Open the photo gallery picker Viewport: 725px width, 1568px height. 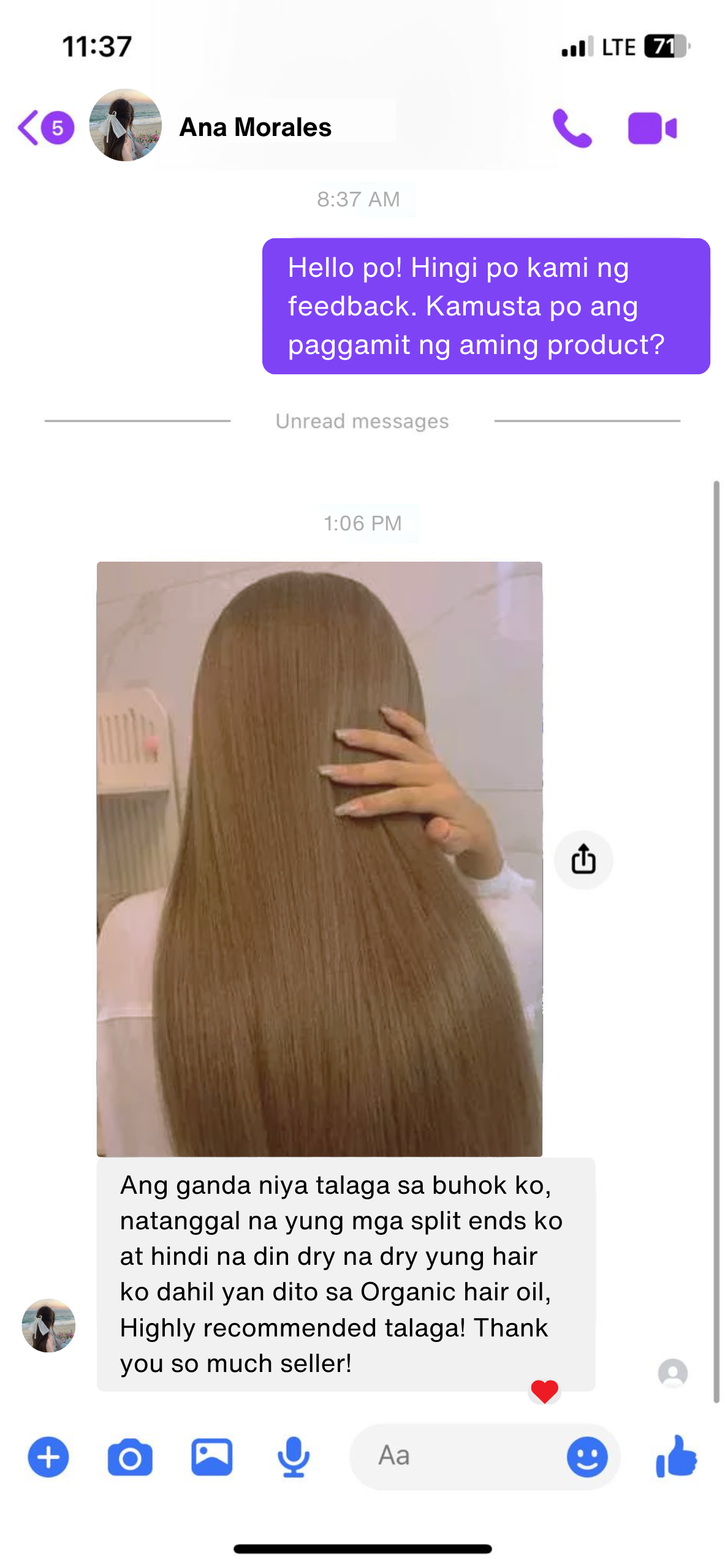(211, 1456)
